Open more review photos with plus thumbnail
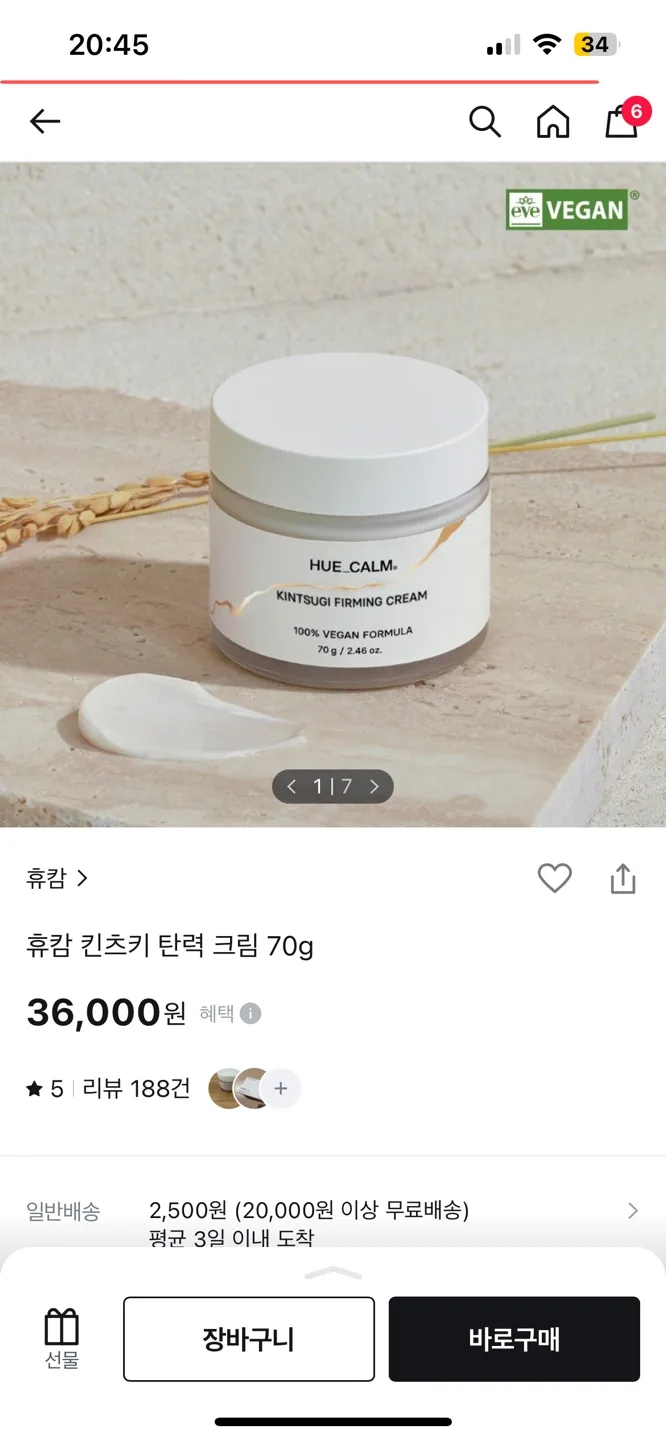 point(281,1089)
